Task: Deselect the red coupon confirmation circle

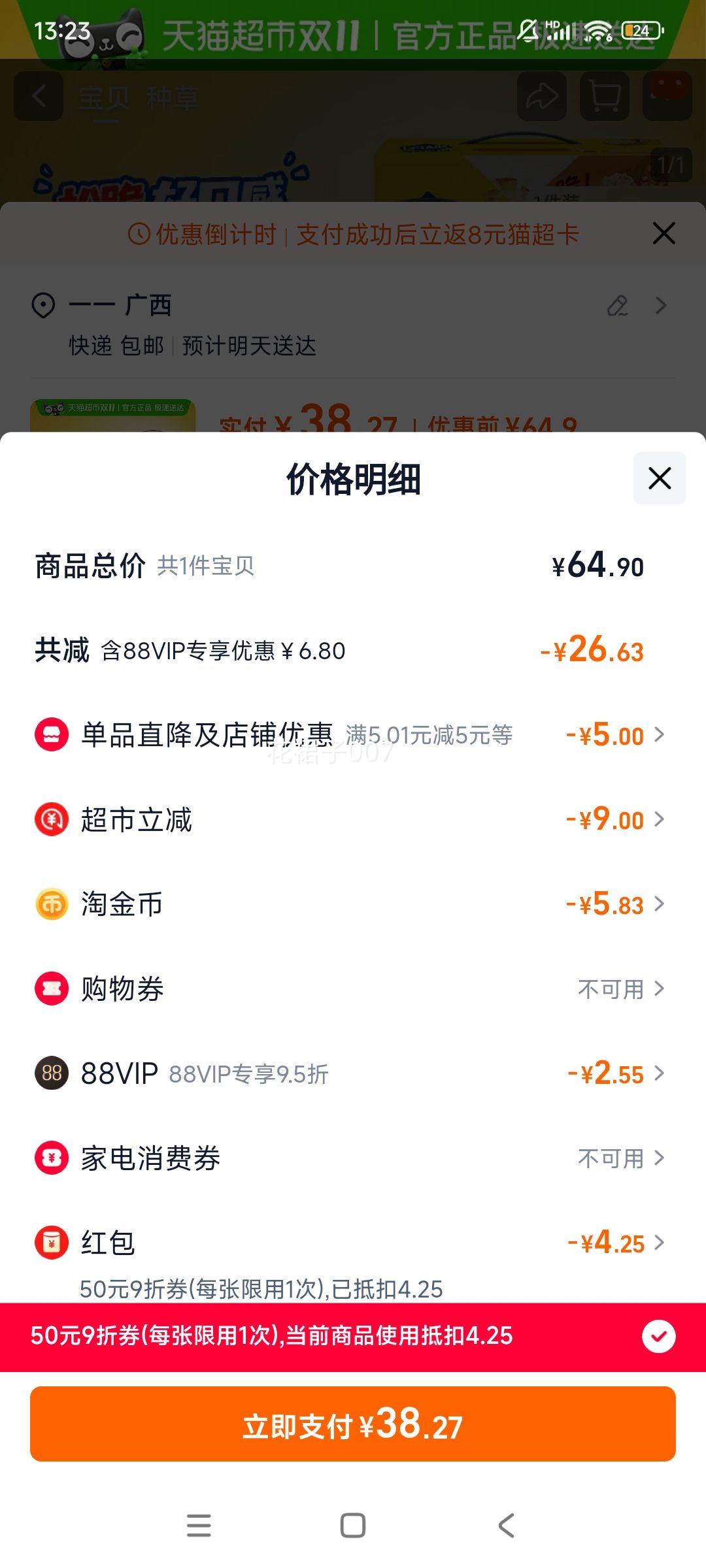Action: (x=660, y=1336)
